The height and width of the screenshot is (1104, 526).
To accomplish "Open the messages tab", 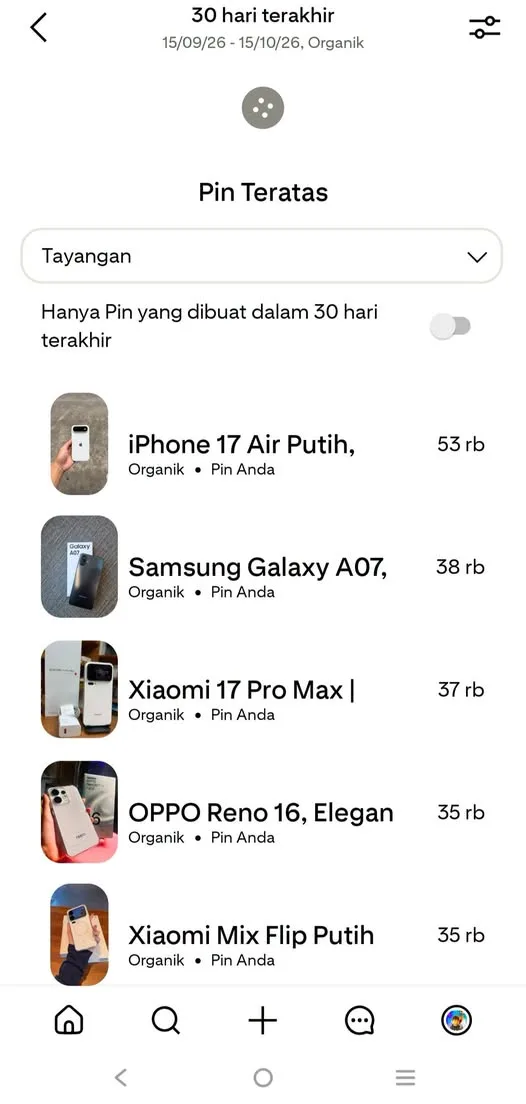I will tap(360, 1020).
